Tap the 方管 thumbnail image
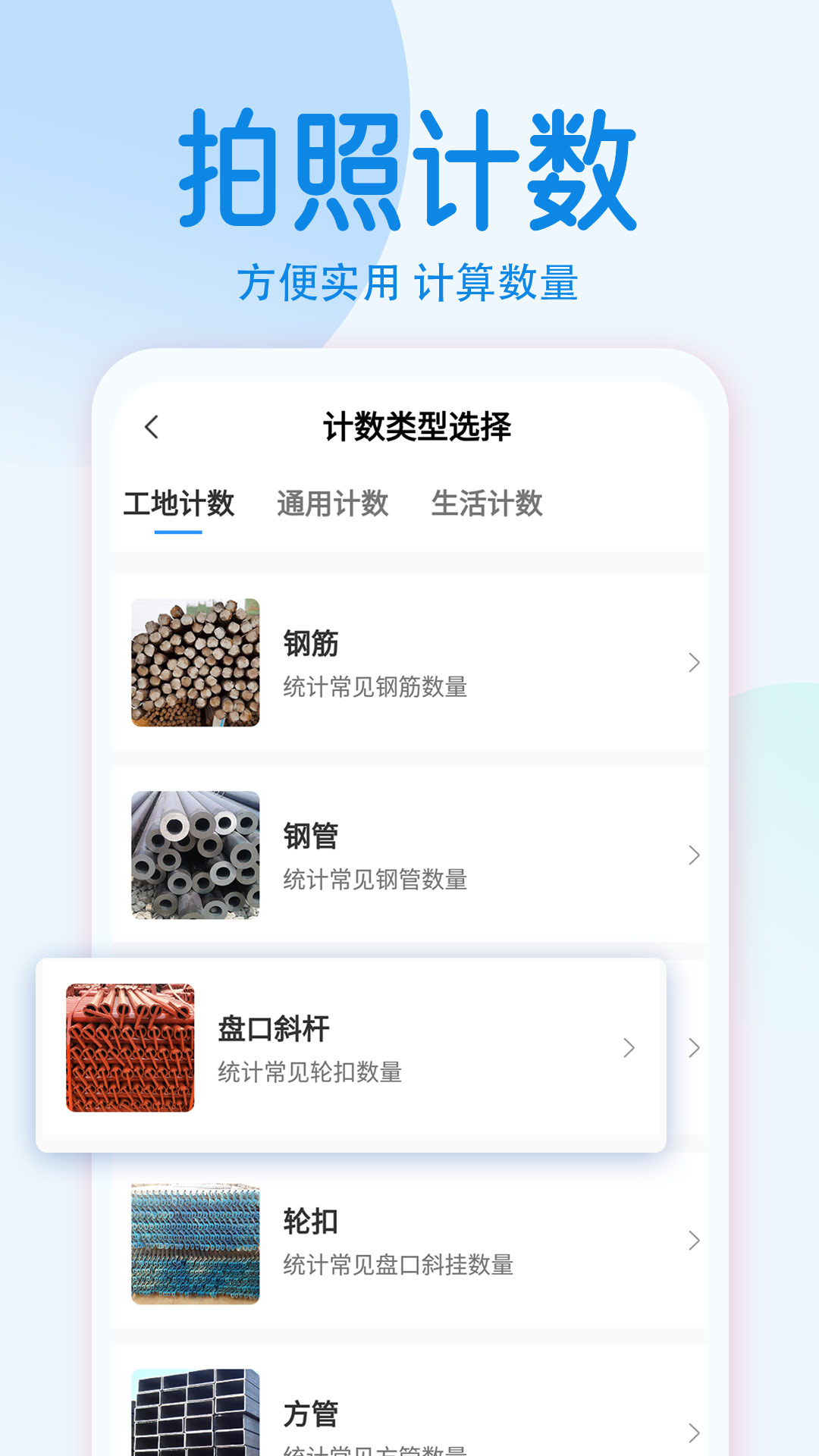The height and width of the screenshot is (1456, 819). point(196,1418)
